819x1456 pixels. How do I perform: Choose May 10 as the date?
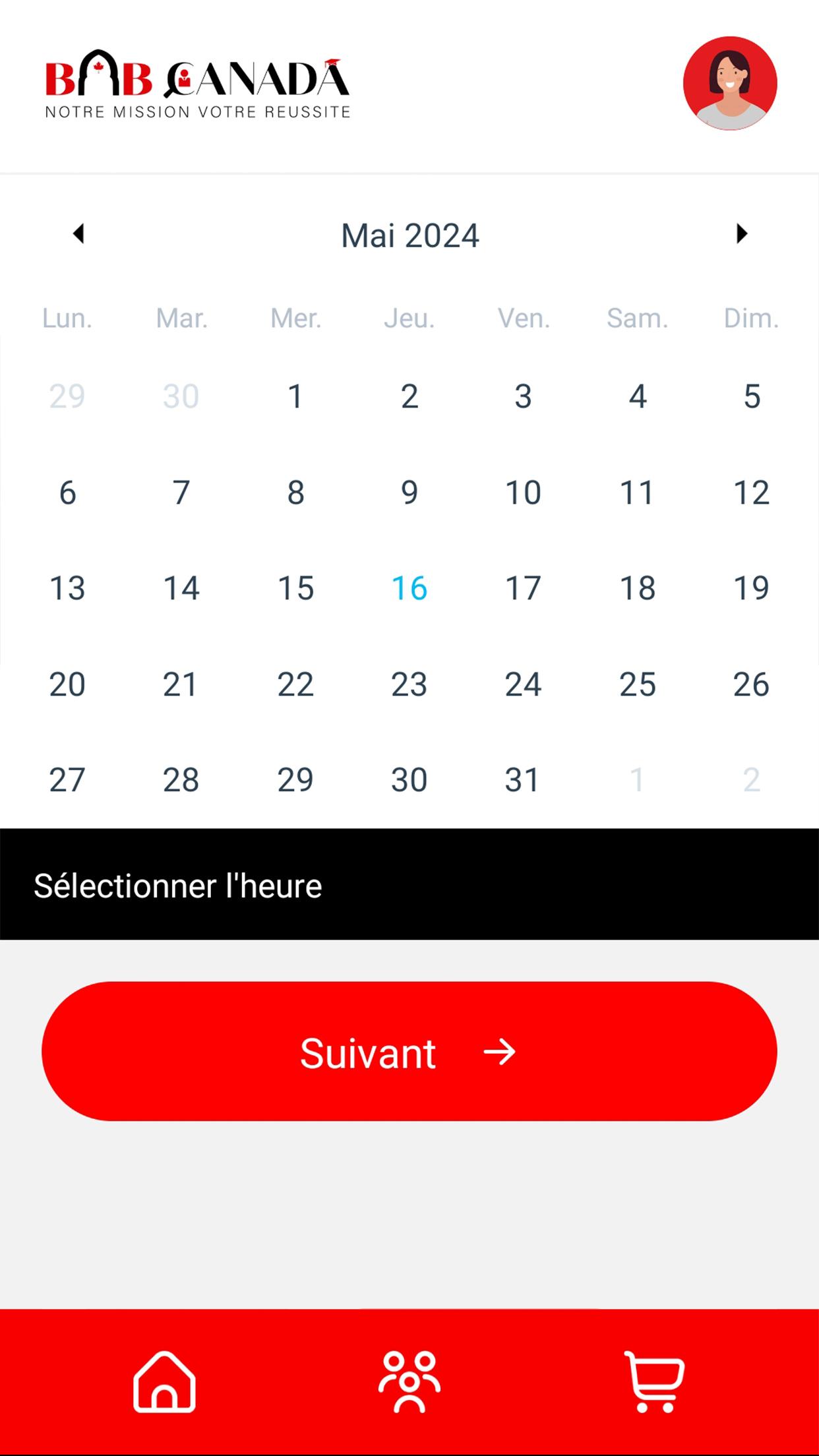[x=524, y=493]
